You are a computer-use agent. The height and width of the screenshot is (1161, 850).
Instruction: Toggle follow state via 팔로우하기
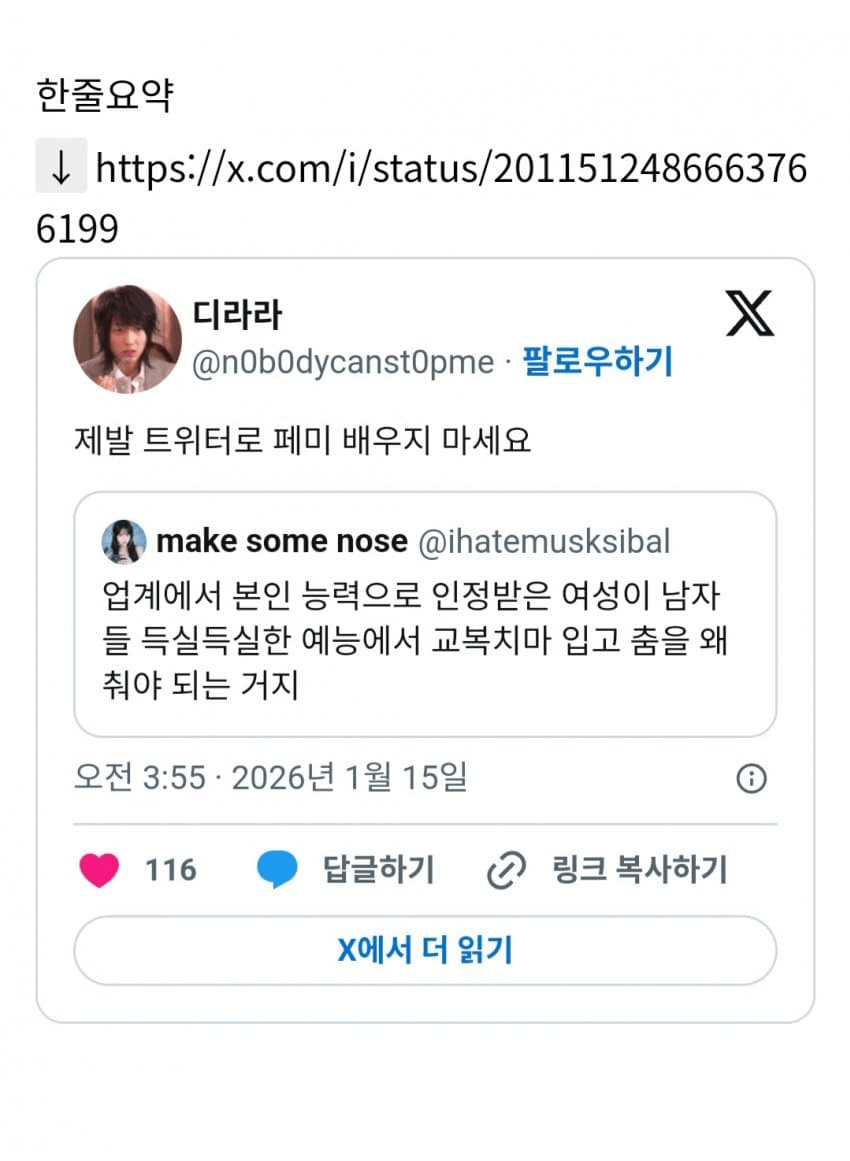[x=596, y=363]
